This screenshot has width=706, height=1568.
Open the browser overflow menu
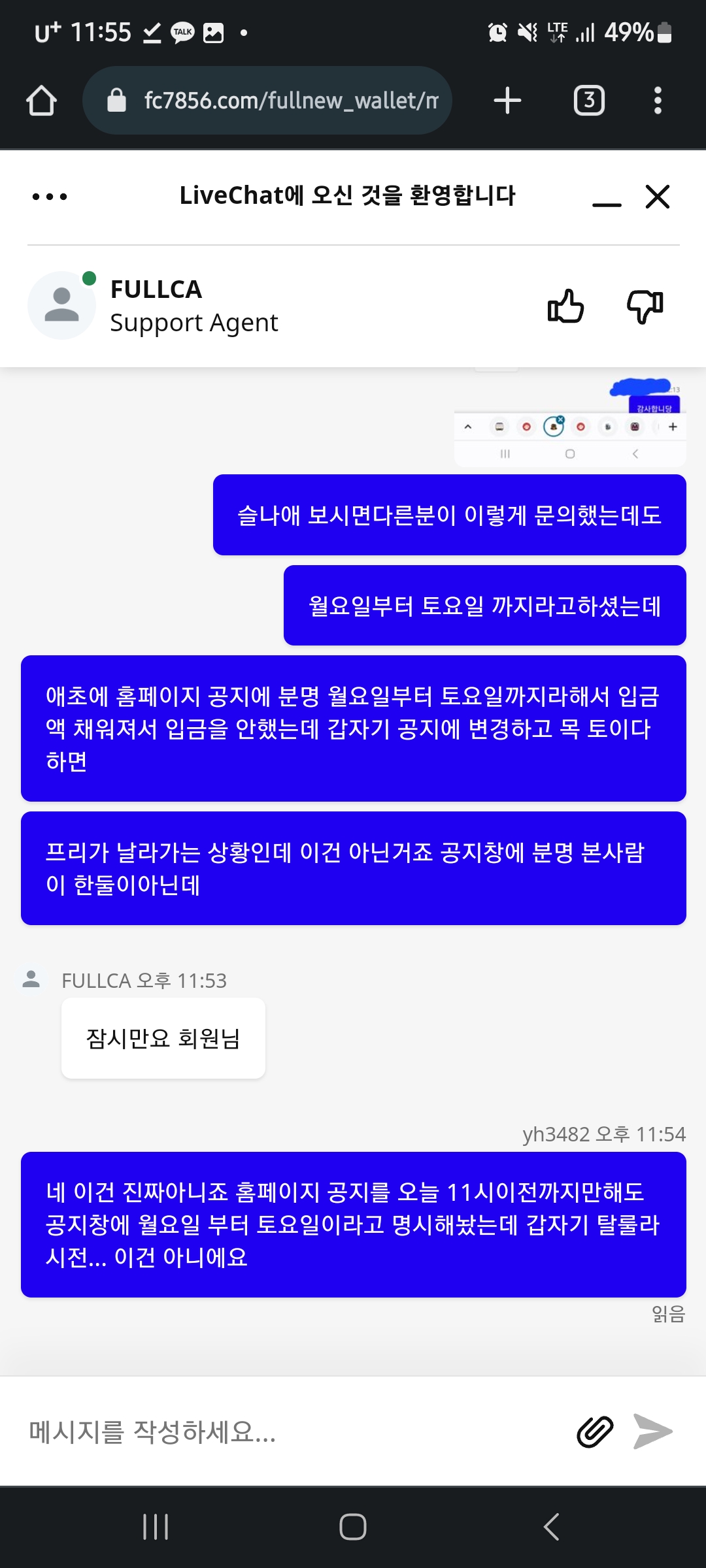(x=658, y=101)
